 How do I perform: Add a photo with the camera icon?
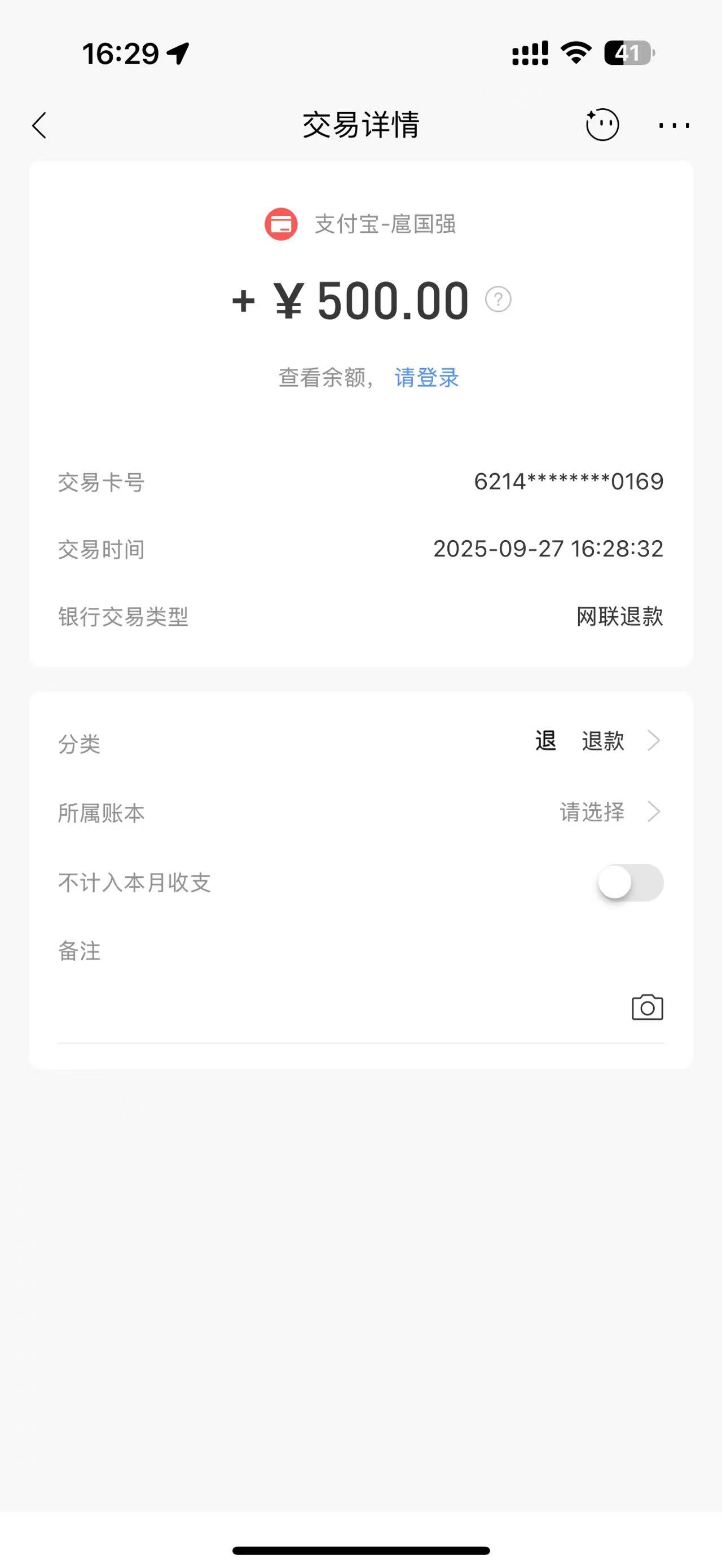[x=647, y=1008]
